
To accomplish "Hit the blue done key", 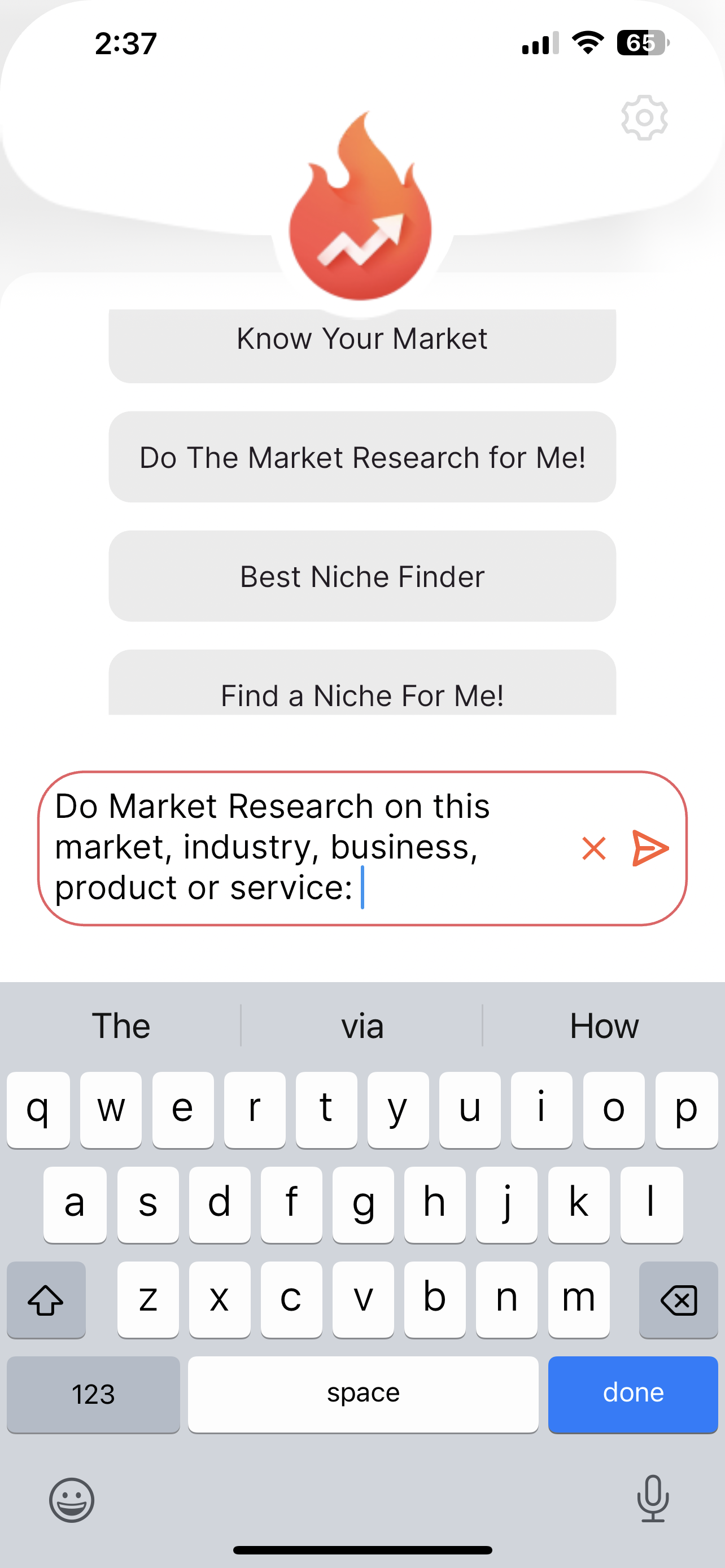I will (632, 1394).
